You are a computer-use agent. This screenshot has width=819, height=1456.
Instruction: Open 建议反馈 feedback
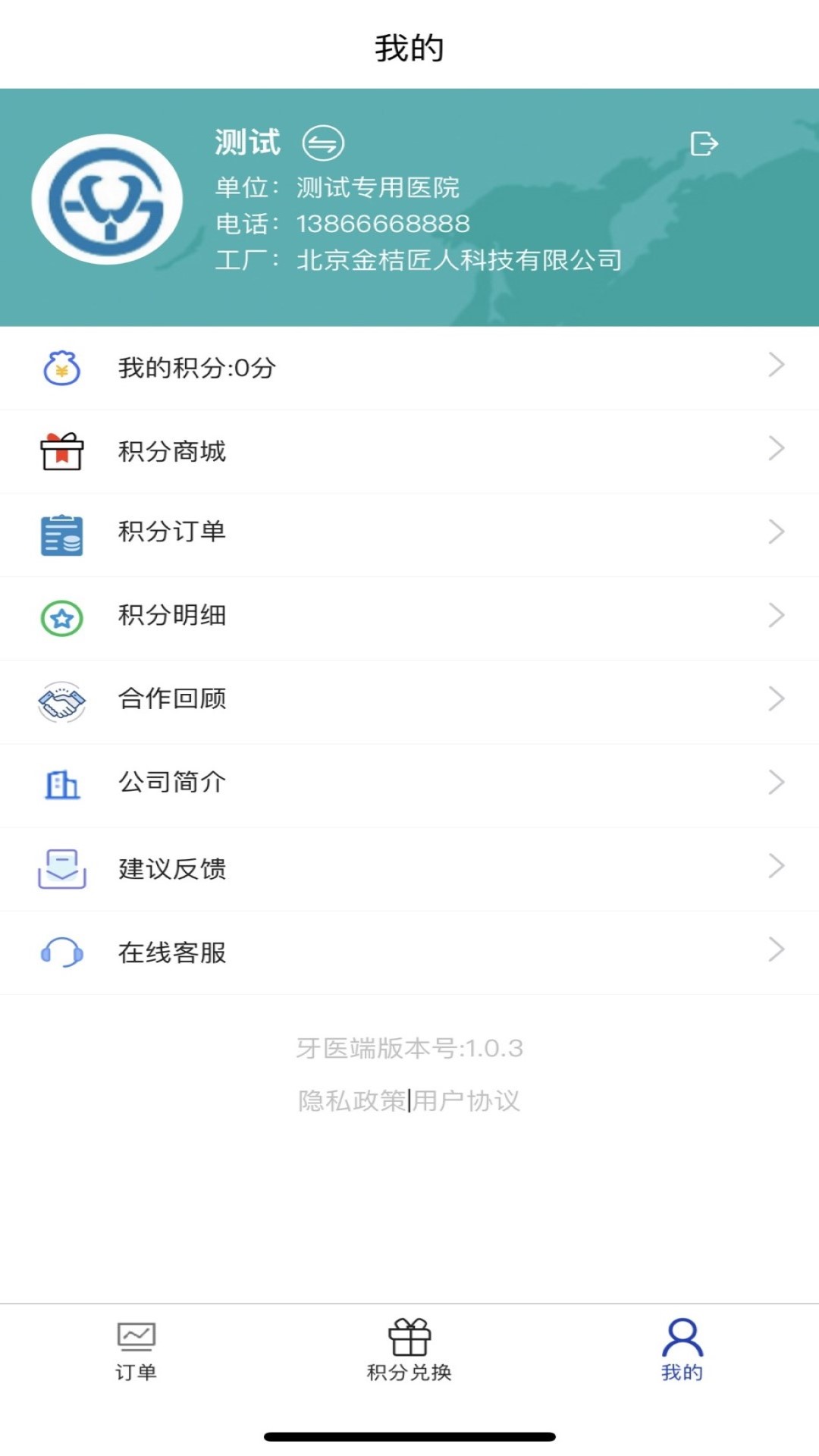pos(409,868)
